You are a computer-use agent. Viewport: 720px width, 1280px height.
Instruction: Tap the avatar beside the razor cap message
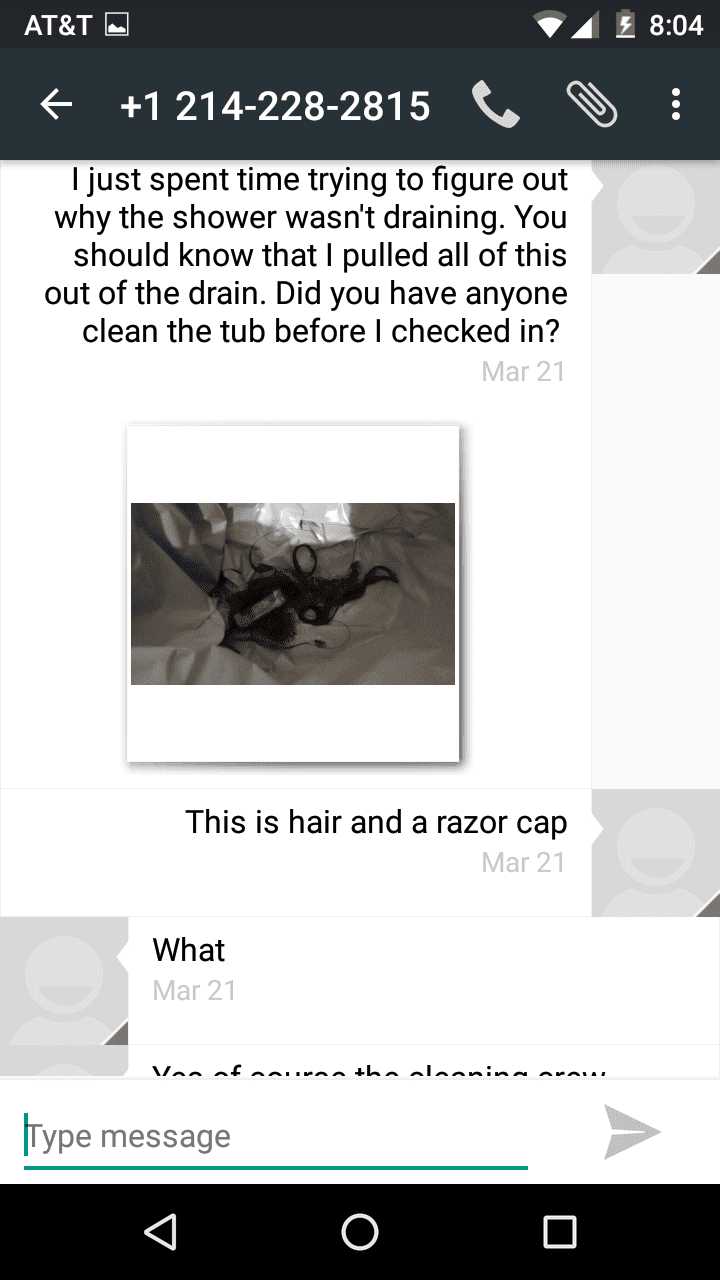[656, 853]
